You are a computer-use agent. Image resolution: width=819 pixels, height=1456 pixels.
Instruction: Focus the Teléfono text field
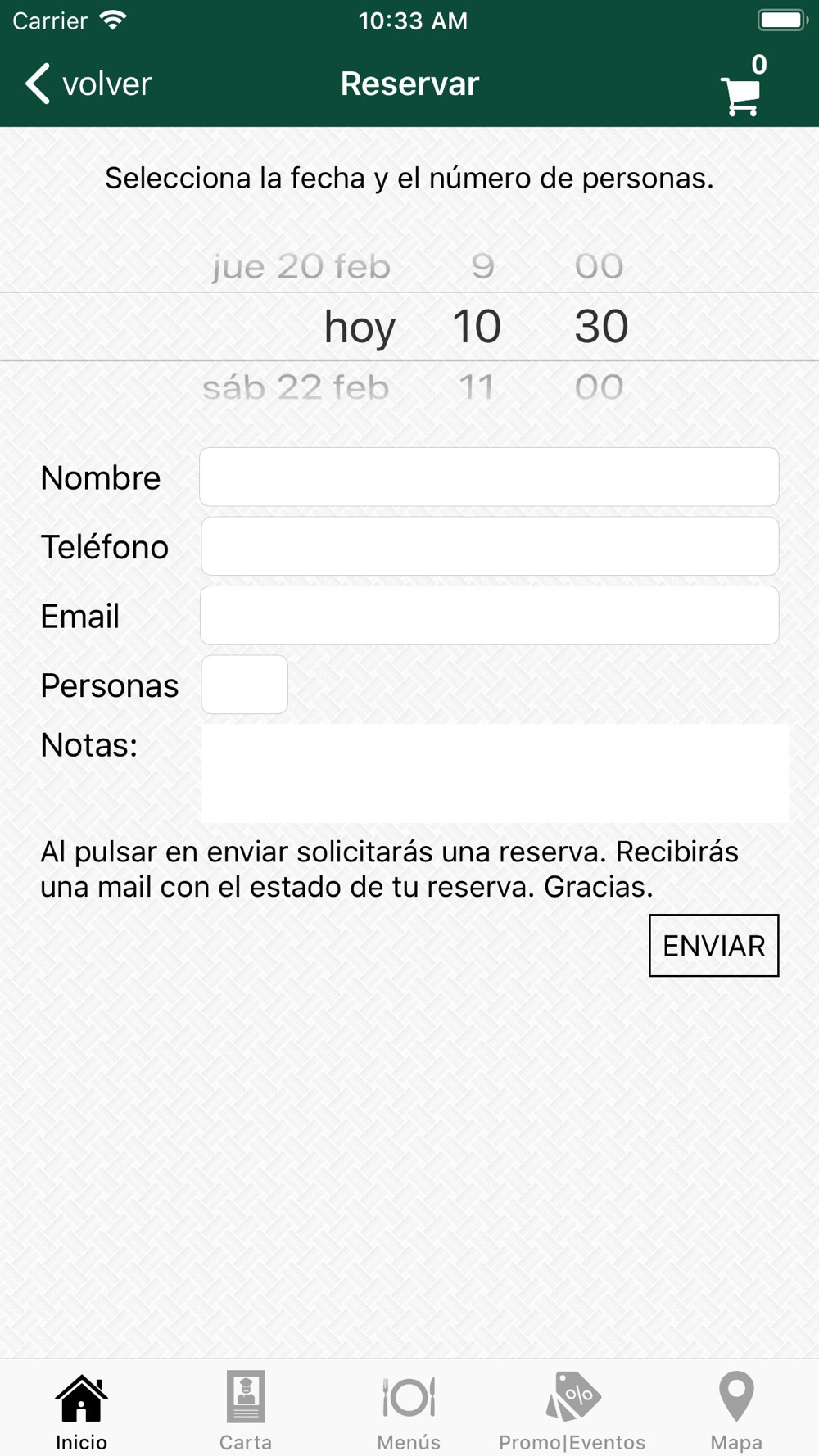(490, 546)
